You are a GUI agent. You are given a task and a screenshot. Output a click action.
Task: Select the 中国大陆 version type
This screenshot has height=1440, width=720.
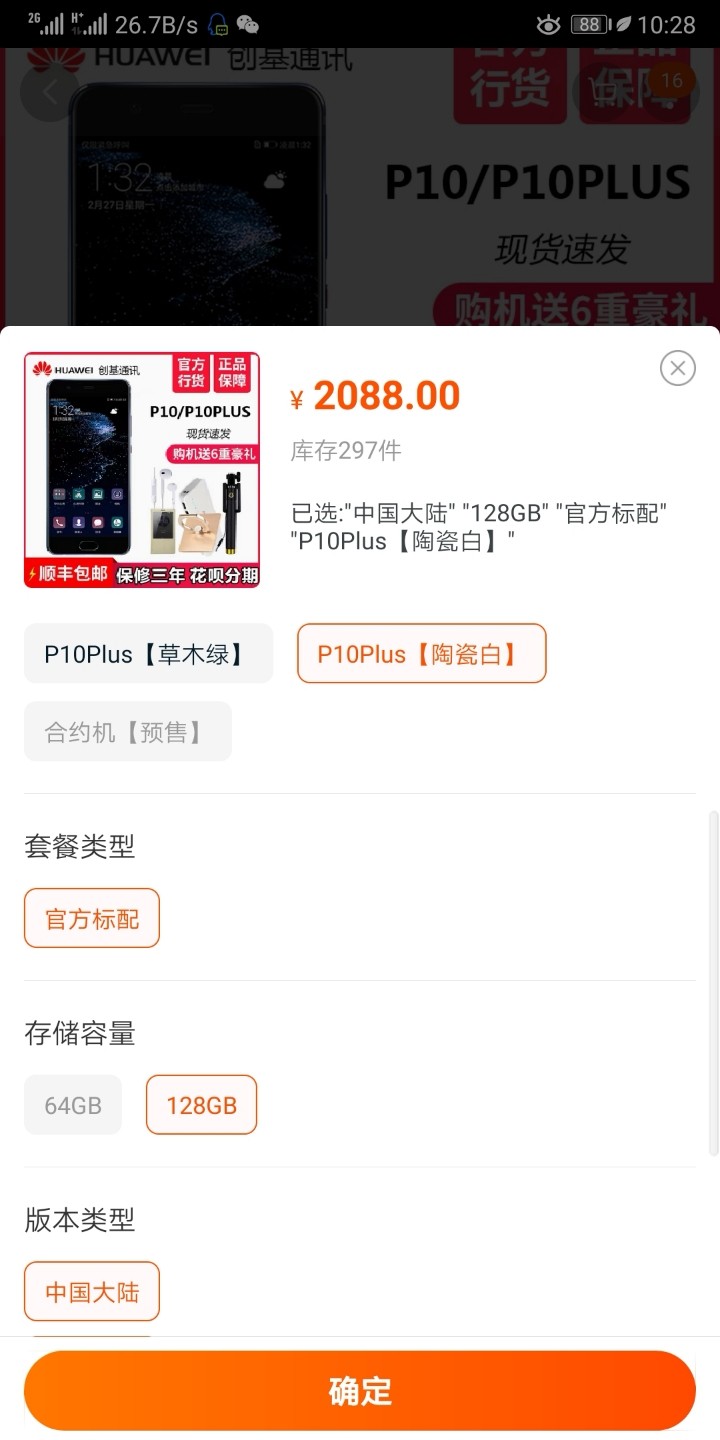point(91,1291)
